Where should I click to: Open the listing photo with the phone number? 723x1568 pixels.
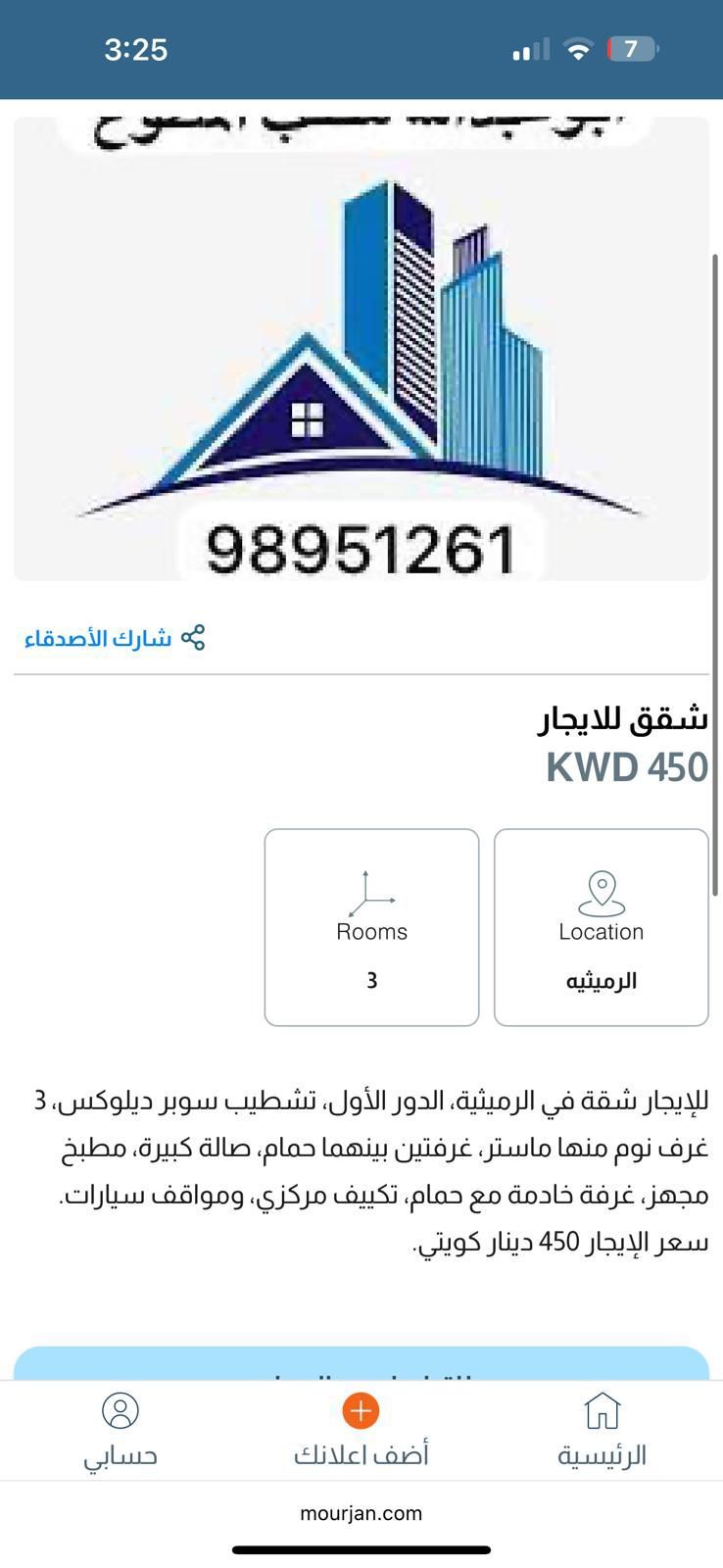pyautogui.click(x=361, y=348)
